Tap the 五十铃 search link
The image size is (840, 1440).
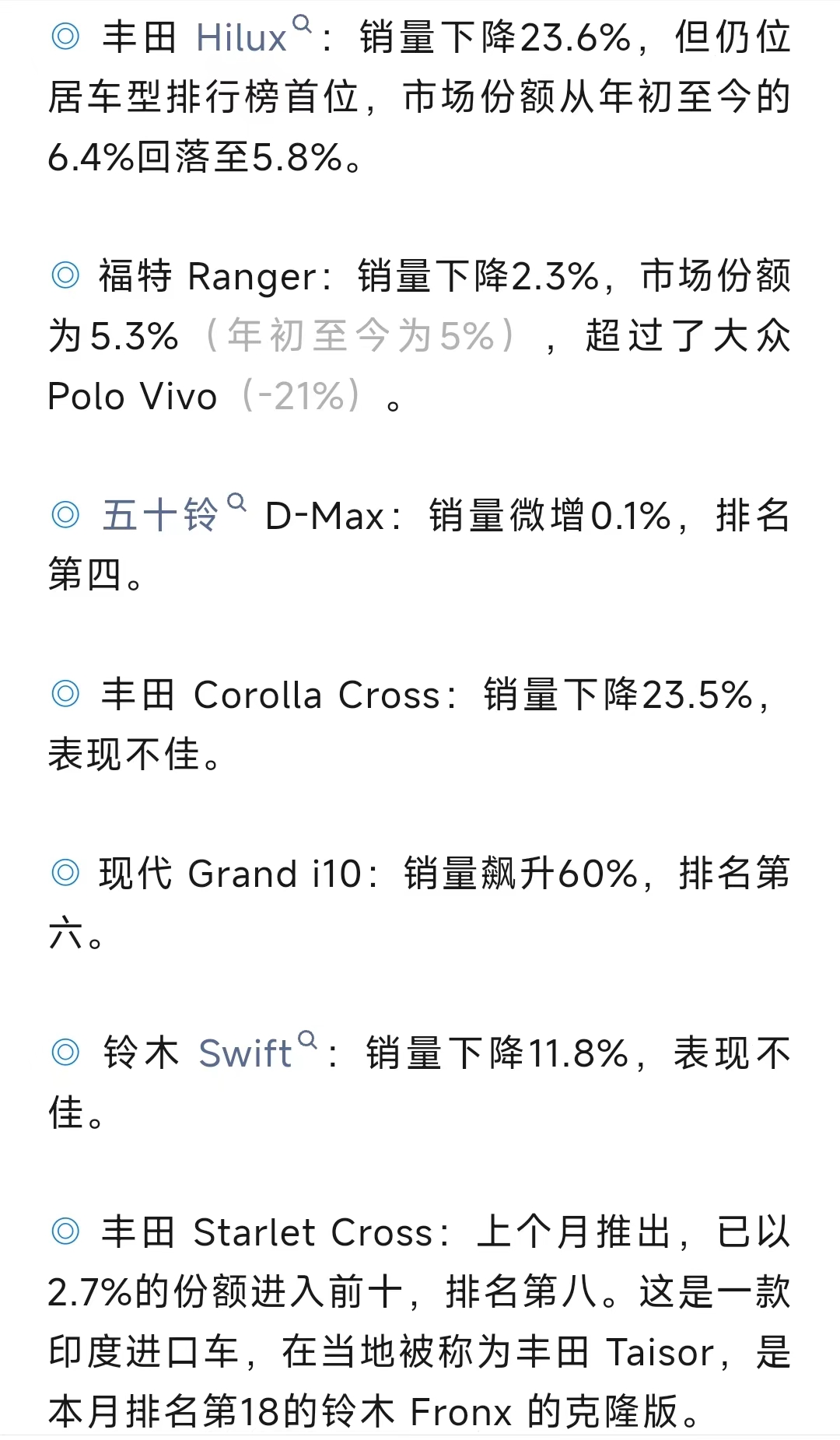tap(174, 514)
